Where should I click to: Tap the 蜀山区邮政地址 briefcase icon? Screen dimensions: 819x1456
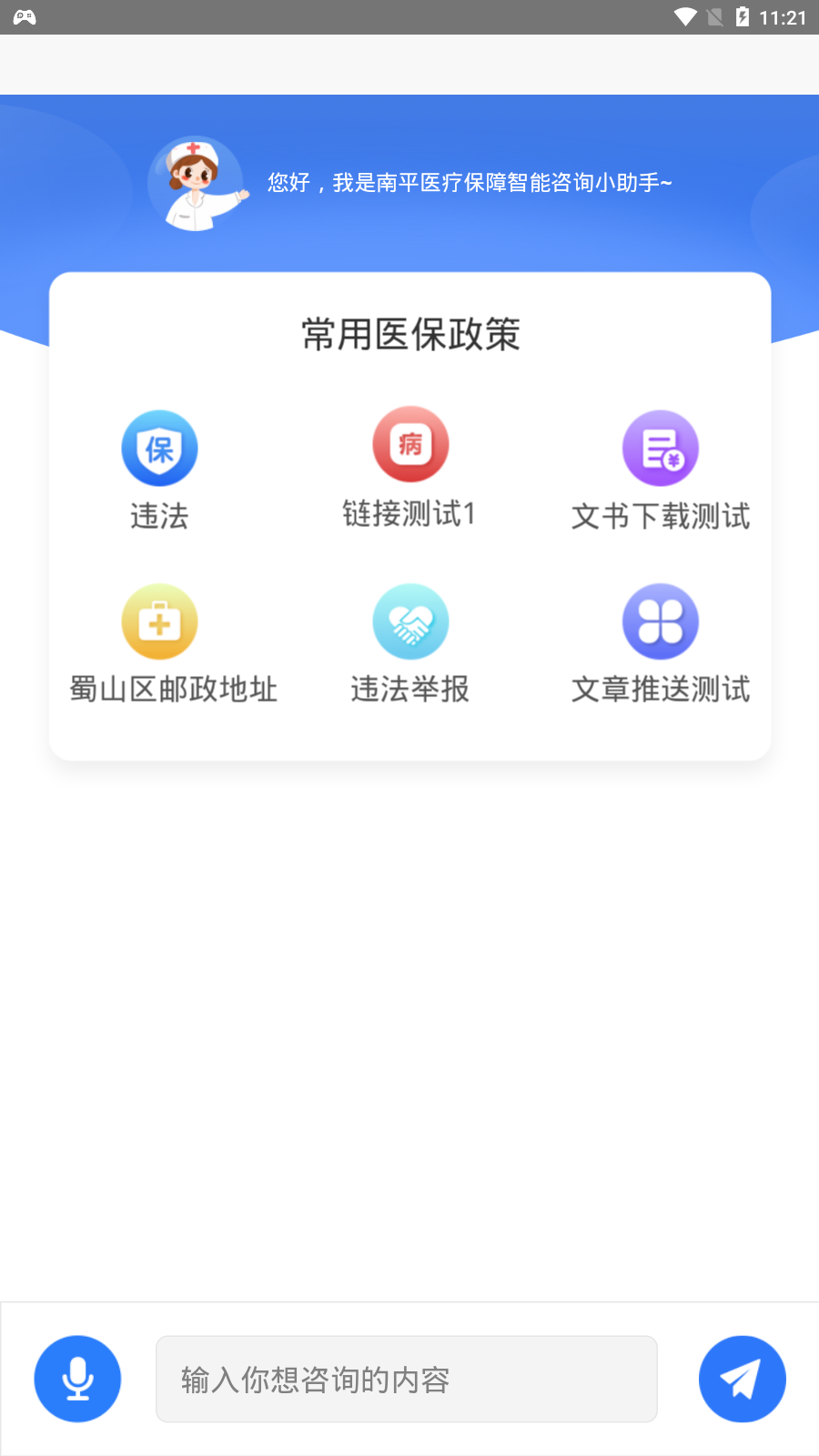point(158,621)
